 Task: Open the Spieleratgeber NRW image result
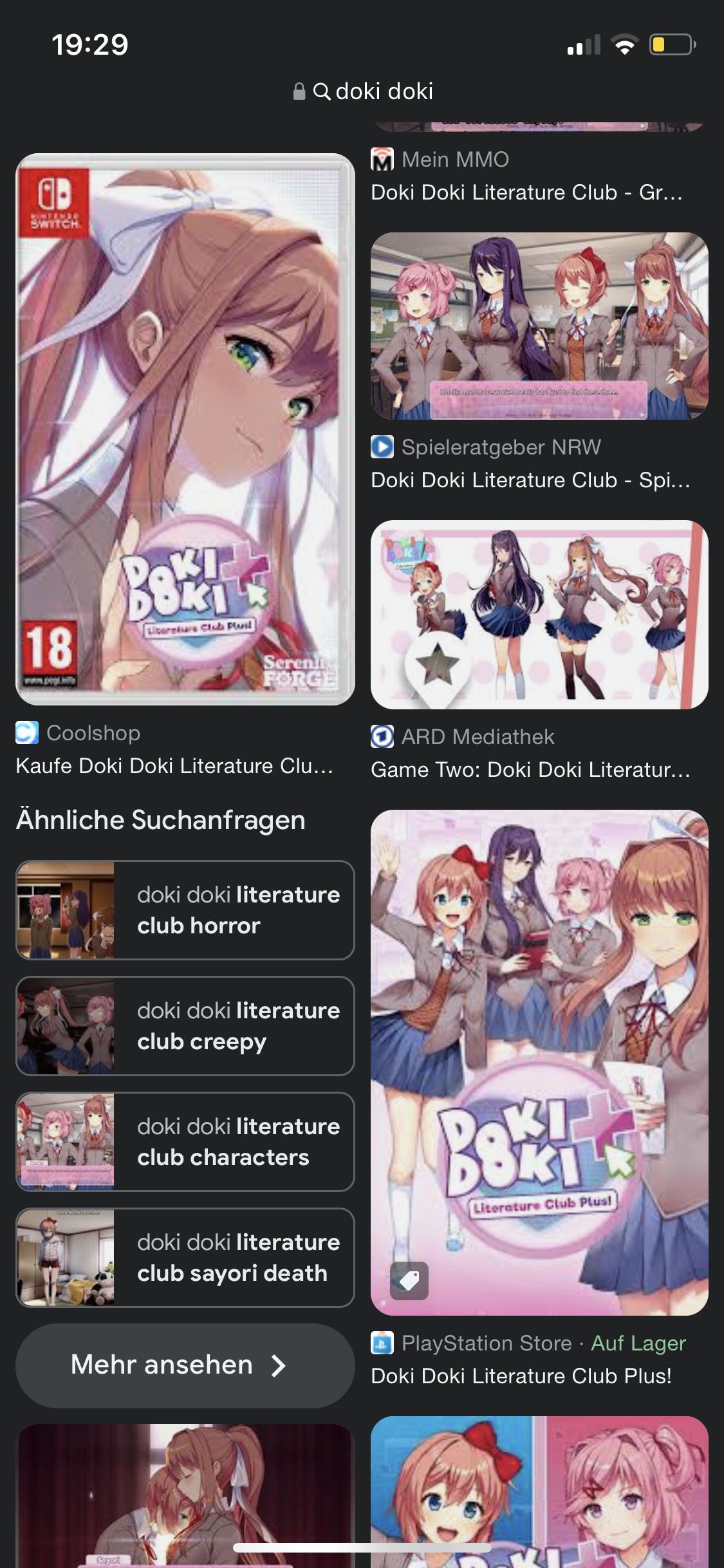point(539,326)
